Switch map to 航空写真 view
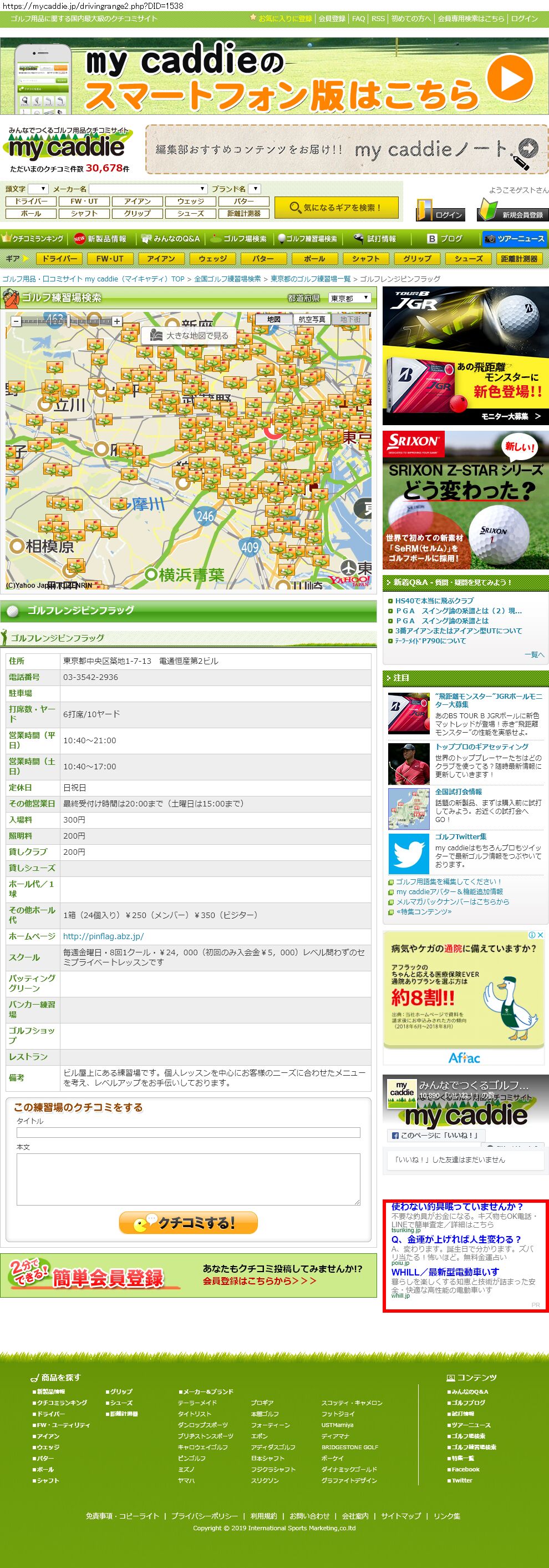This screenshot has height=1568, width=549. point(312,319)
